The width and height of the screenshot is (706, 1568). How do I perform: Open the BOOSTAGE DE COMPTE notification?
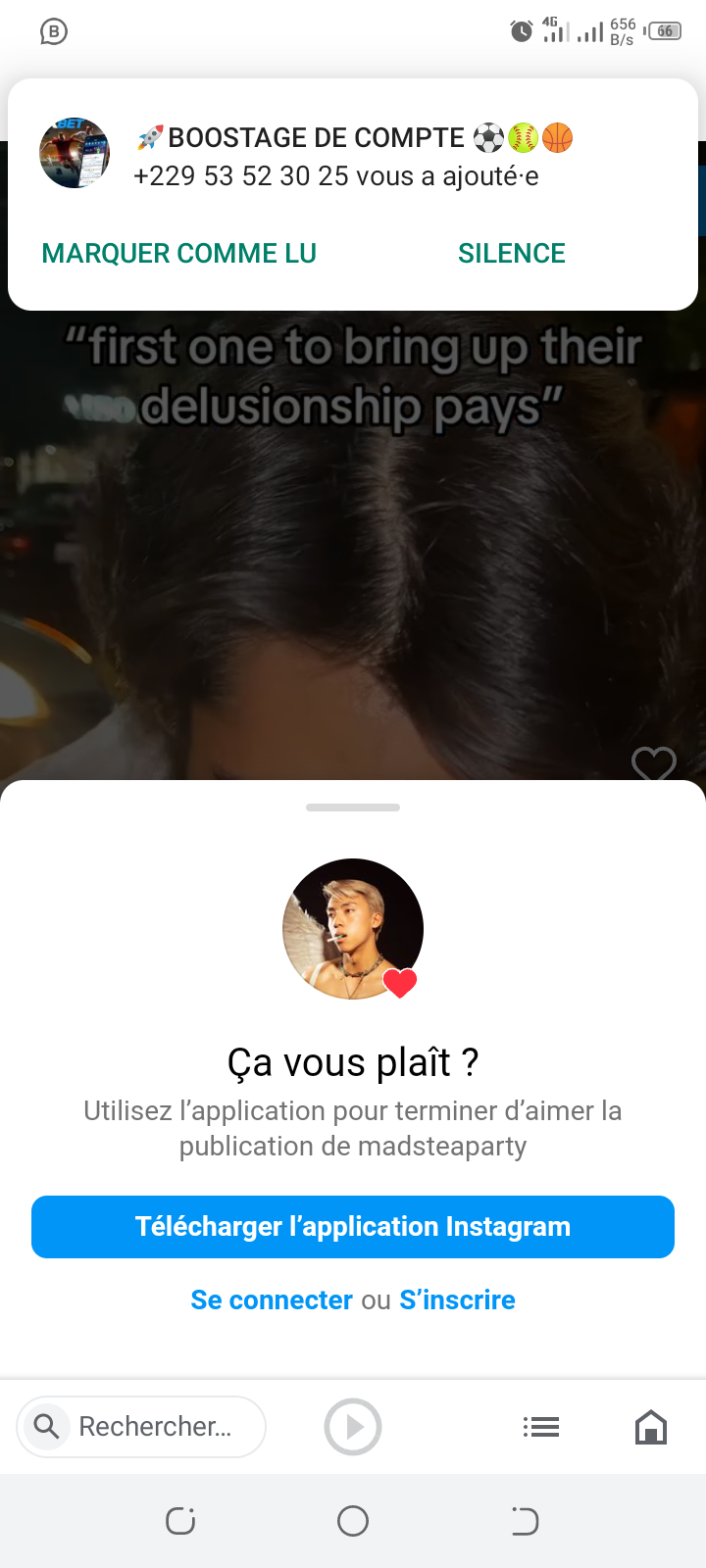[x=353, y=157]
